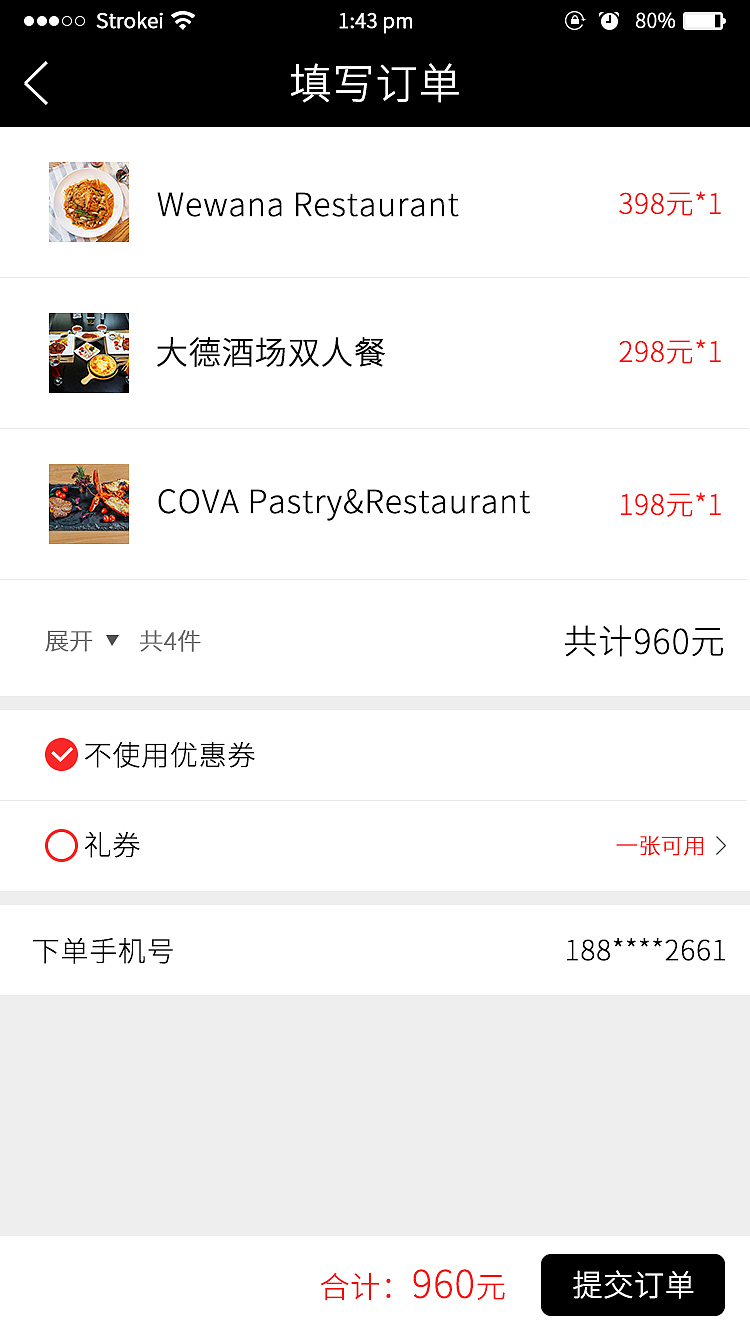
Task: Click the 填写订单 title bar
Action: (375, 83)
